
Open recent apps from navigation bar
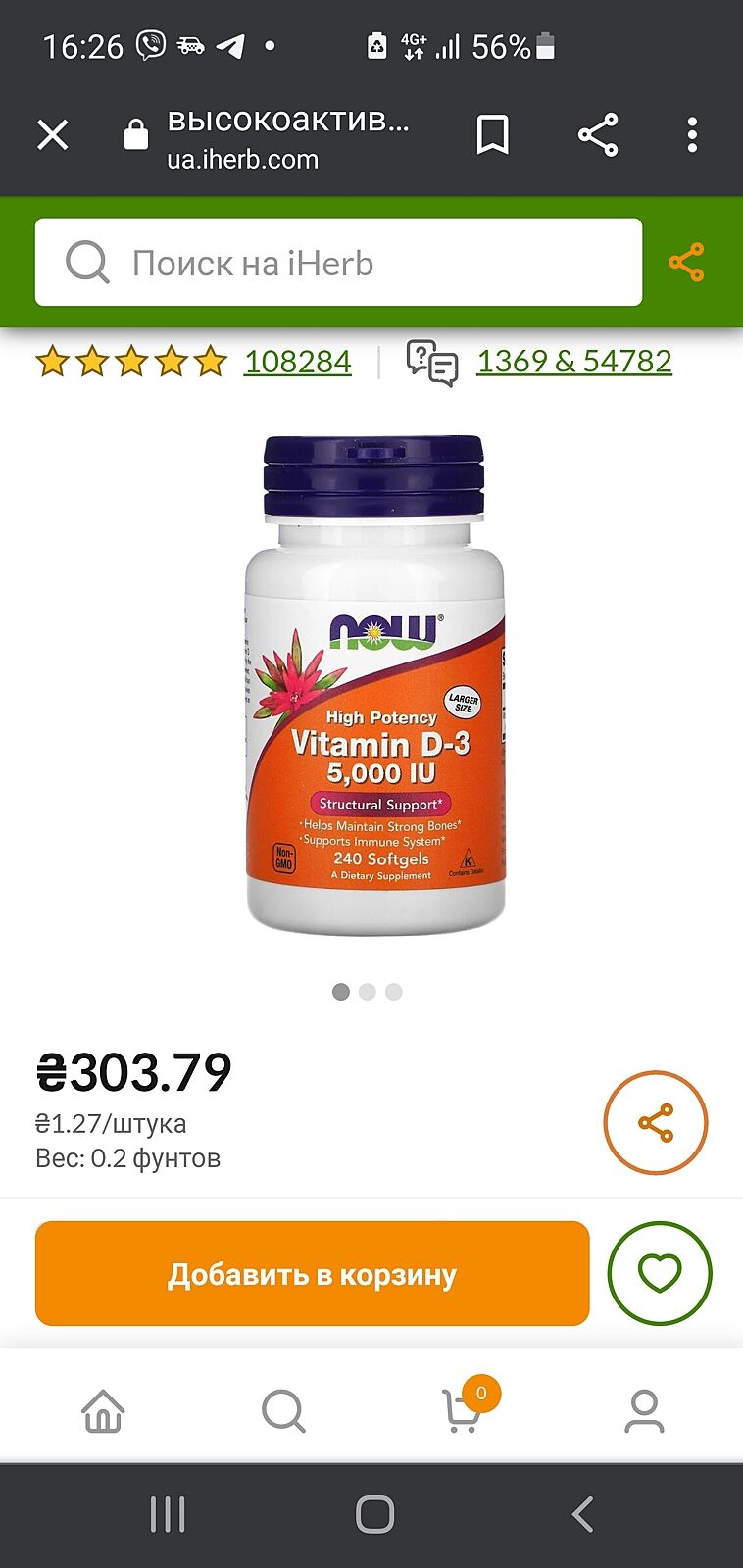pos(168,1514)
